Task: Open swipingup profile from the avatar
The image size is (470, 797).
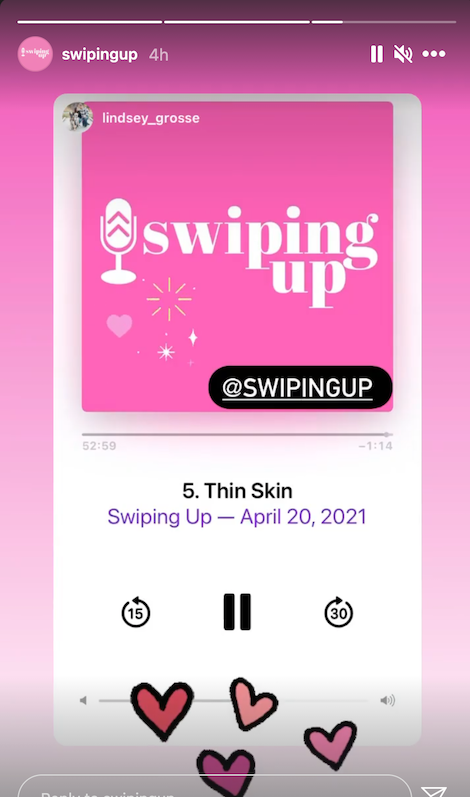Action: pos(35,54)
